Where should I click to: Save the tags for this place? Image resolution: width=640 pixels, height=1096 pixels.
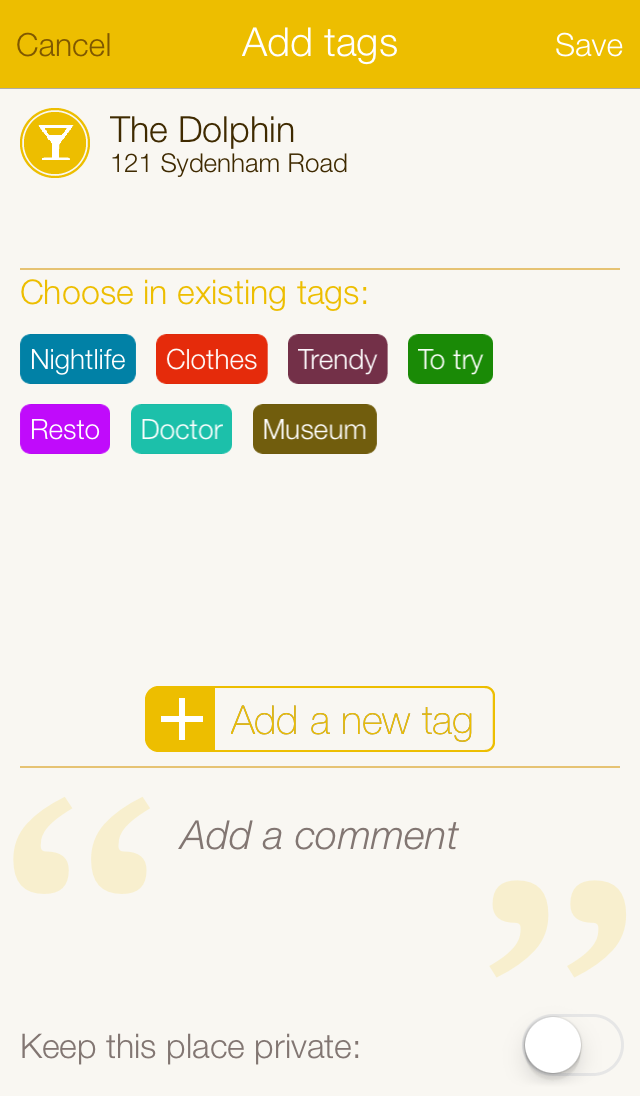[x=588, y=45]
